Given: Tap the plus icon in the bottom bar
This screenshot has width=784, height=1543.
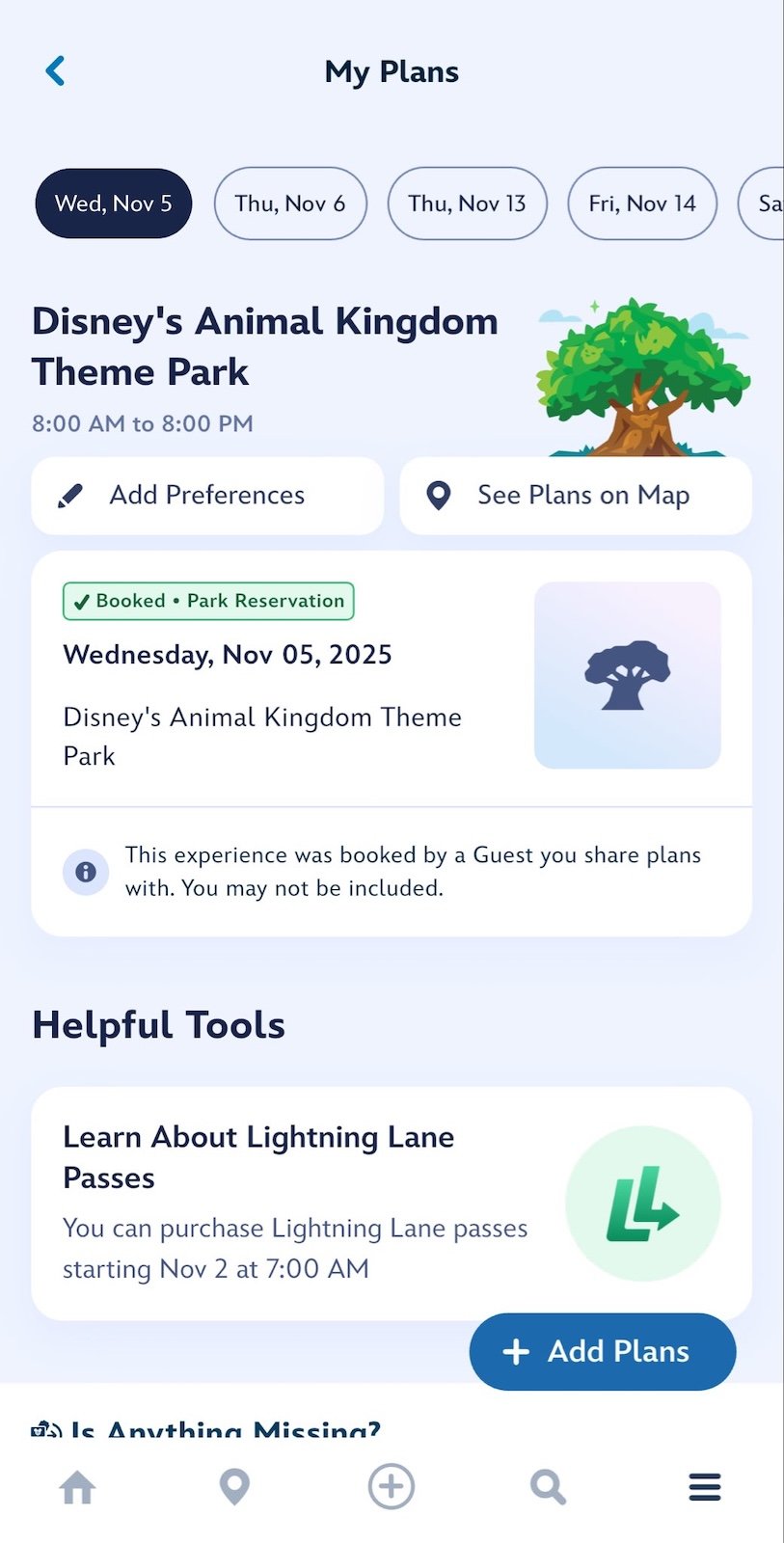Looking at the screenshot, I should 392,1486.
